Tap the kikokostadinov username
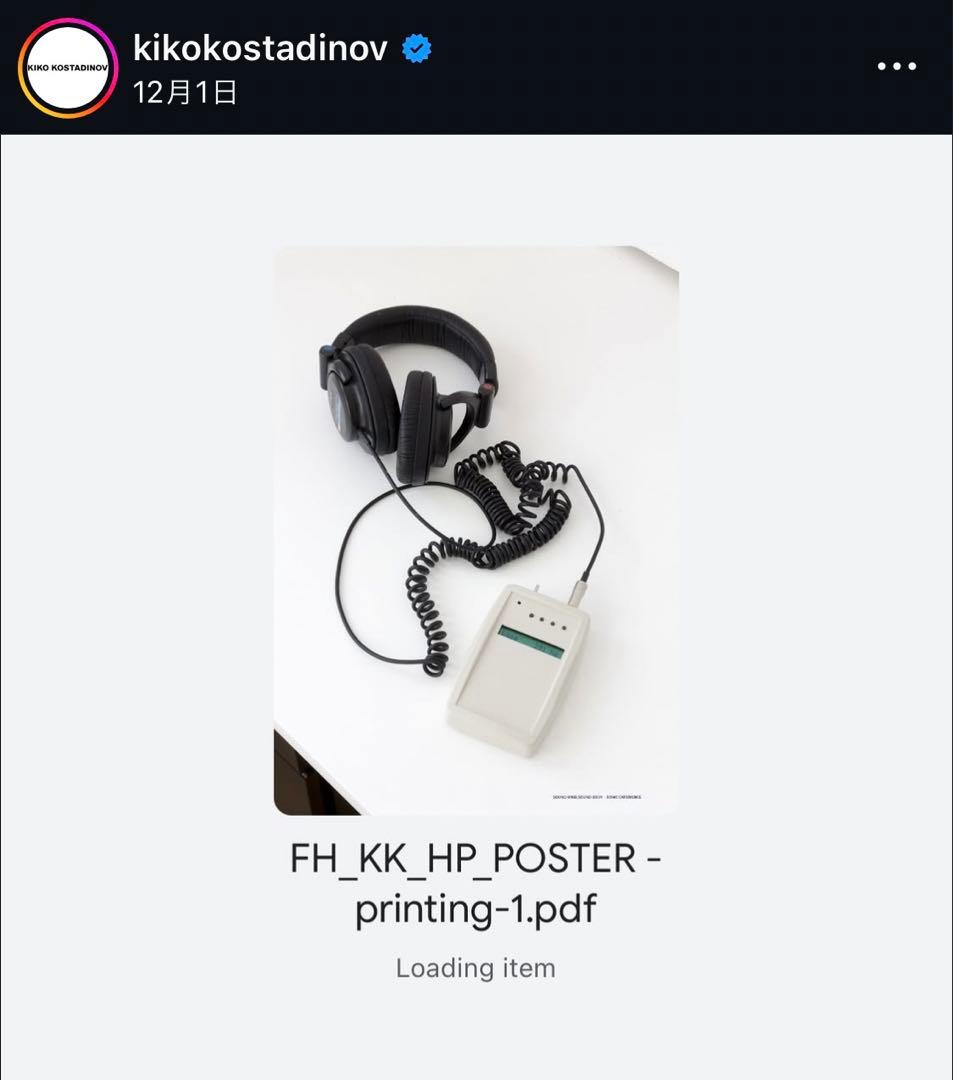This screenshot has width=953, height=1080. tap(260, 48)
